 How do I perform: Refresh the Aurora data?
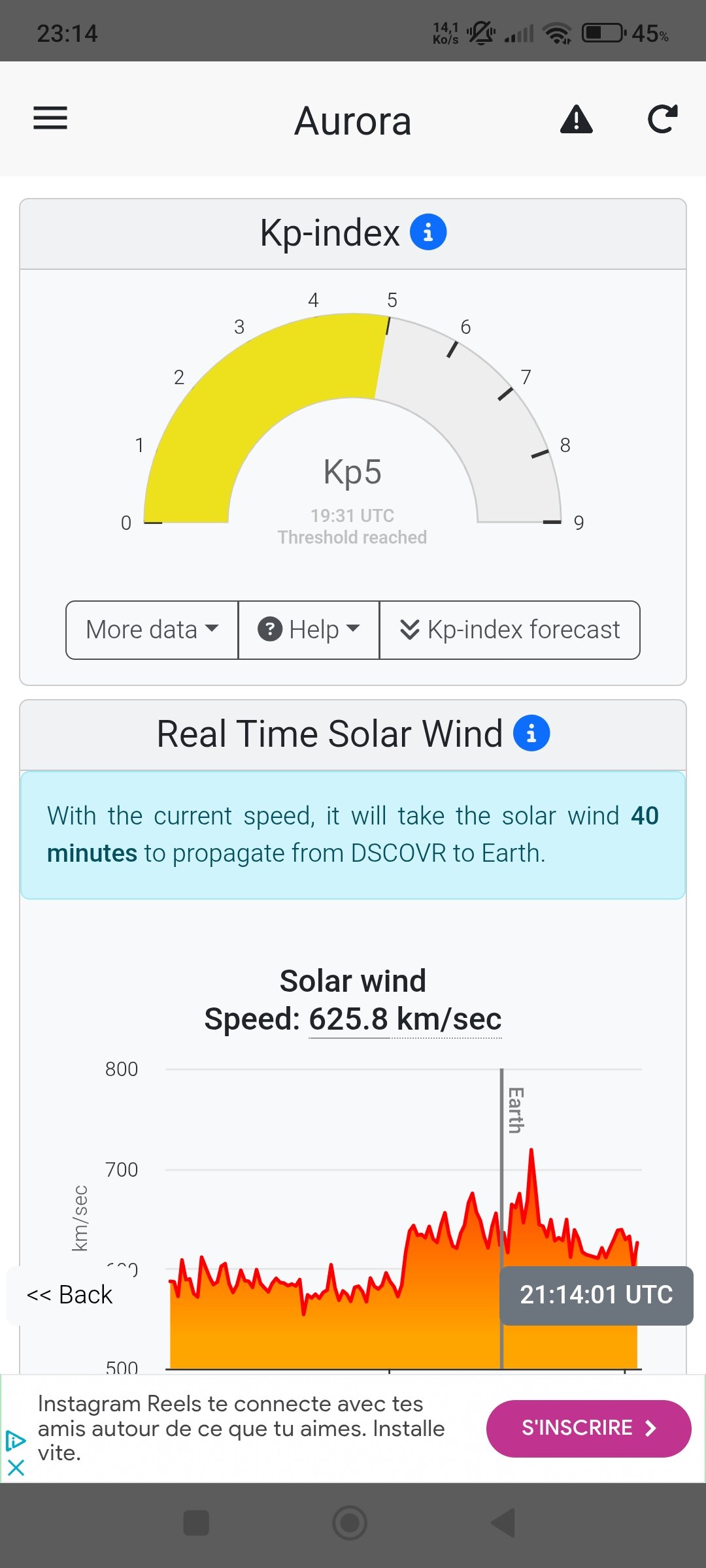click(662, 120)
